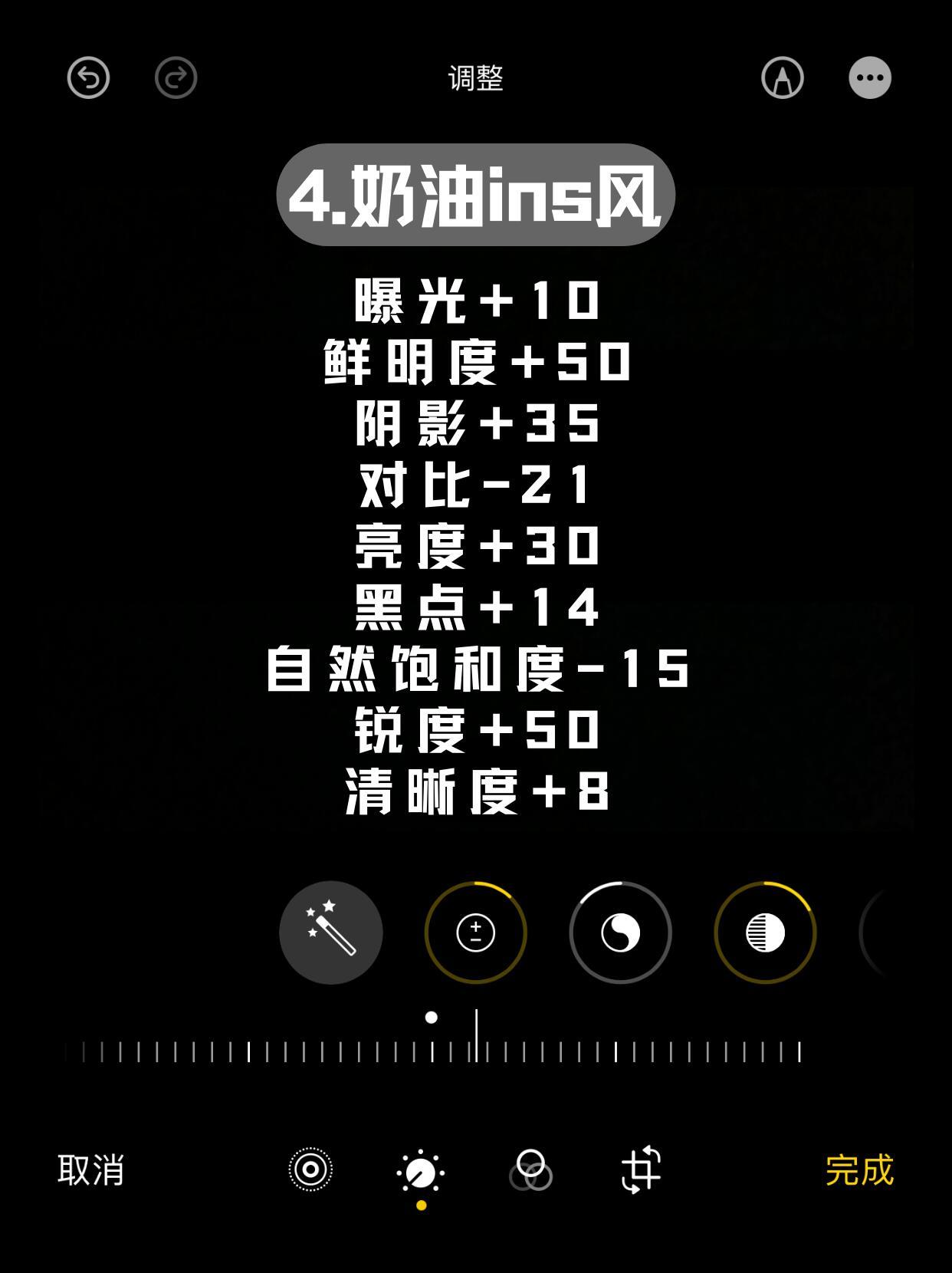The height and width of the screenshot is (1273, 952).
Task: Select the highlights half-striped circle adjustment
Action: 766,933
